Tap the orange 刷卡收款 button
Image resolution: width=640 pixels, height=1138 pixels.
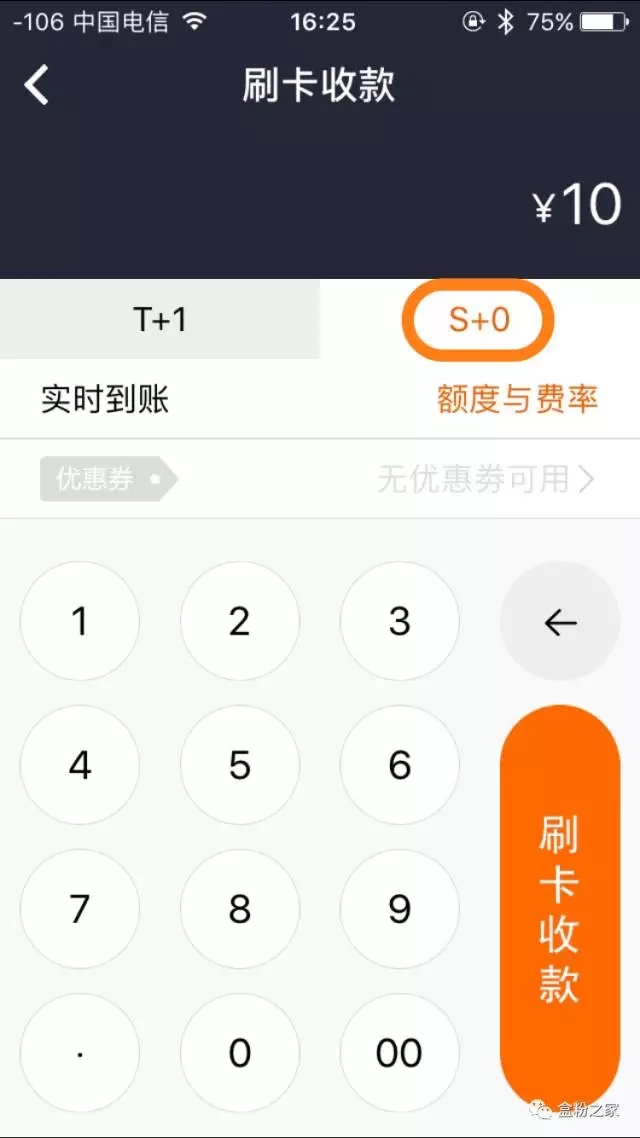click(x=560, y=909)
